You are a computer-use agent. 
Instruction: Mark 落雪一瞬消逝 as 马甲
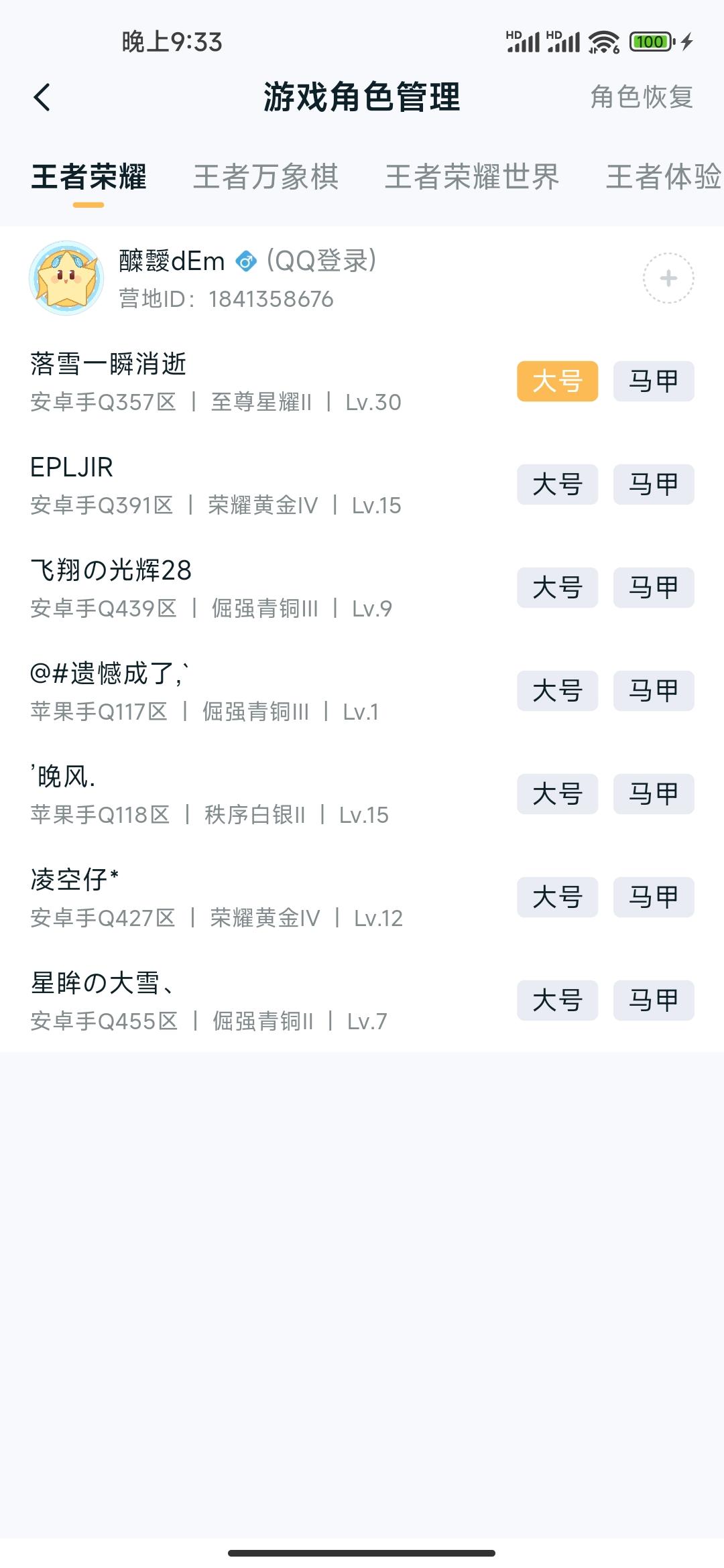653,381
